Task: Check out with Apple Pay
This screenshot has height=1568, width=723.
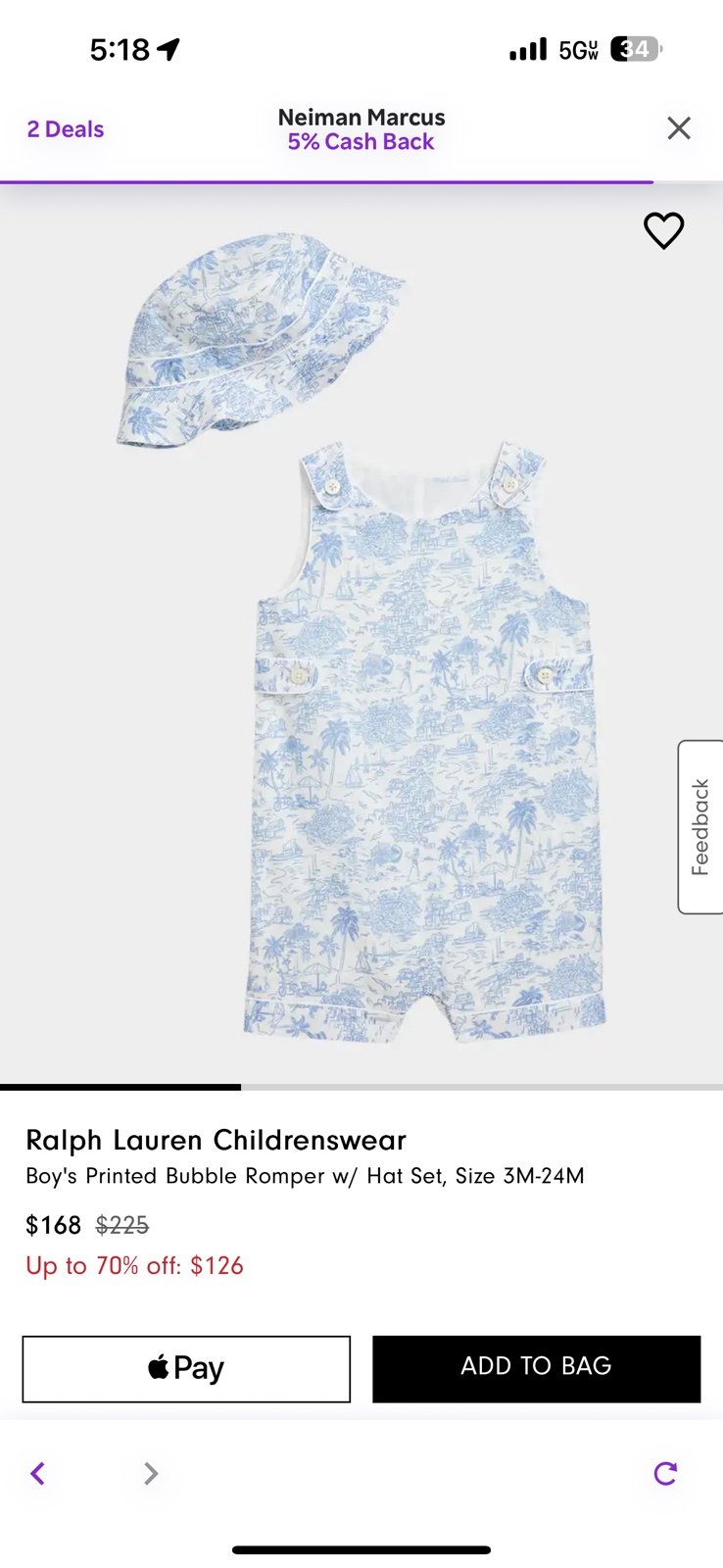Action: [x=186, y=1368]
